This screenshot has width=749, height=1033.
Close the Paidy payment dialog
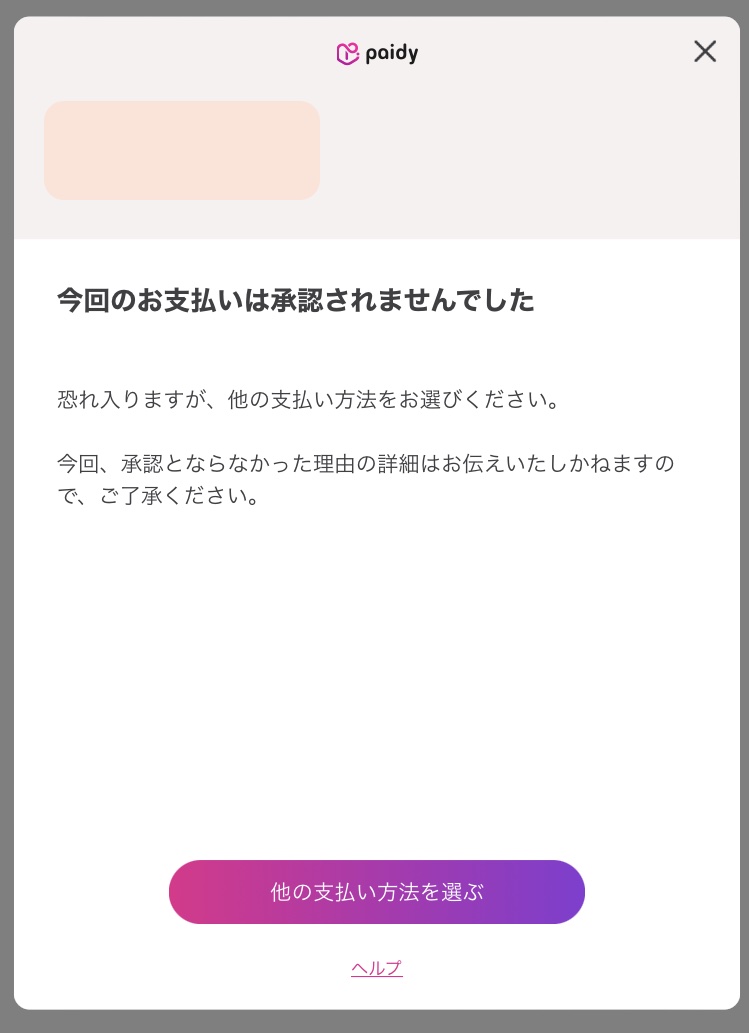pyautogui.click(x=705, y=52)
